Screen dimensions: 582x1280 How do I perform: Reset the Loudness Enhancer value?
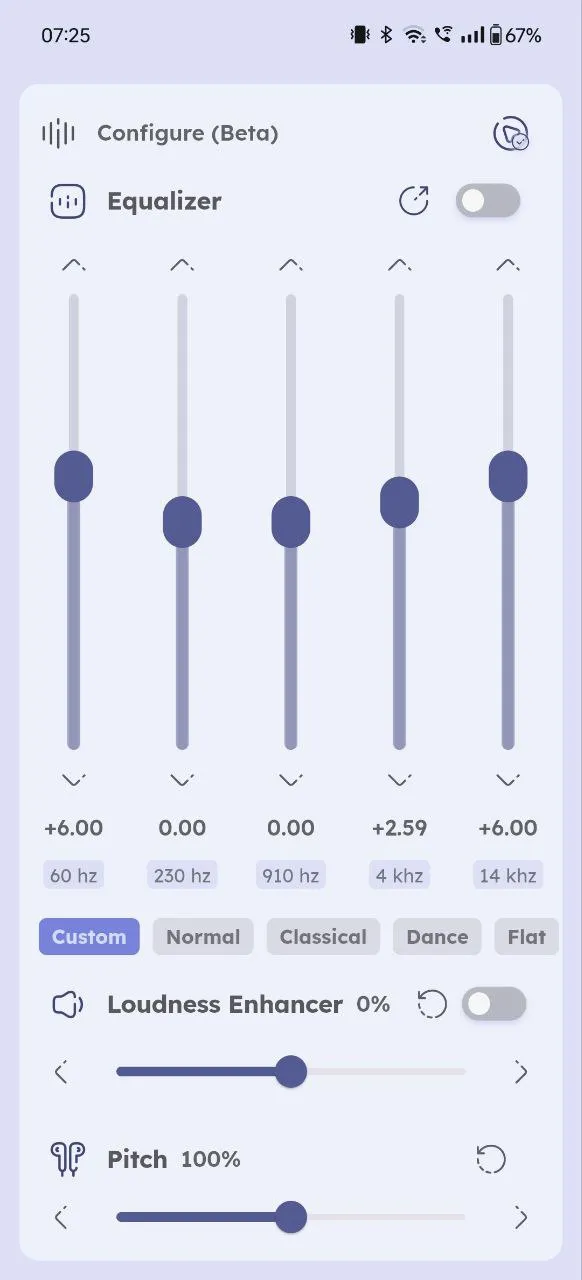(x=432, y=1004)
